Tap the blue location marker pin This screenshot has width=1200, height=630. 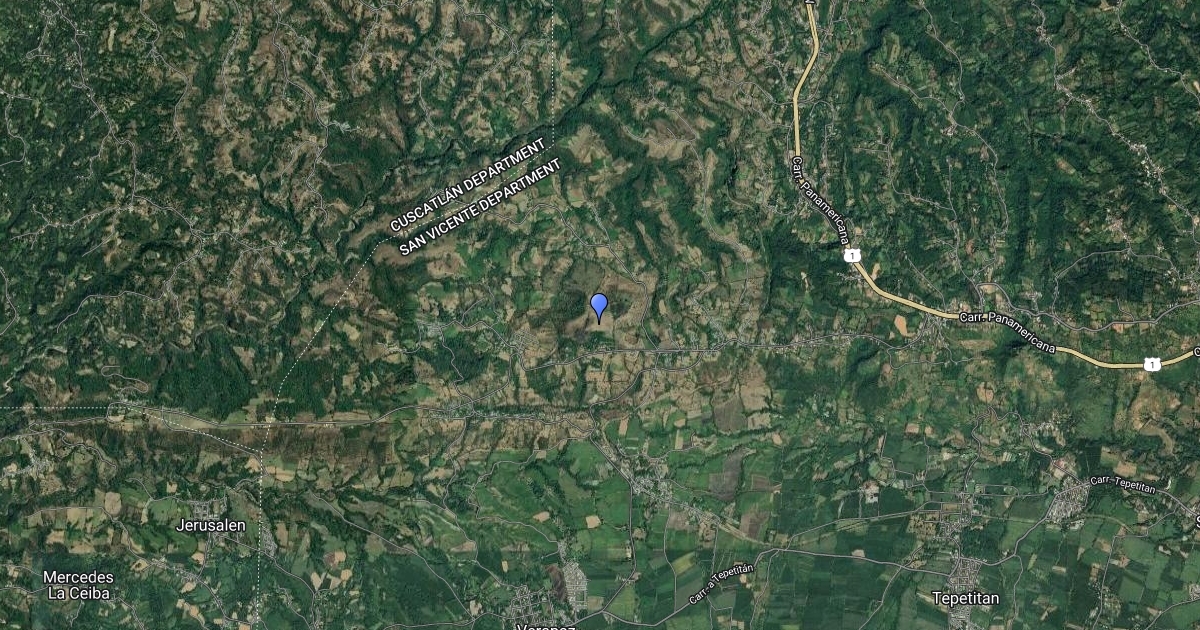599,306
